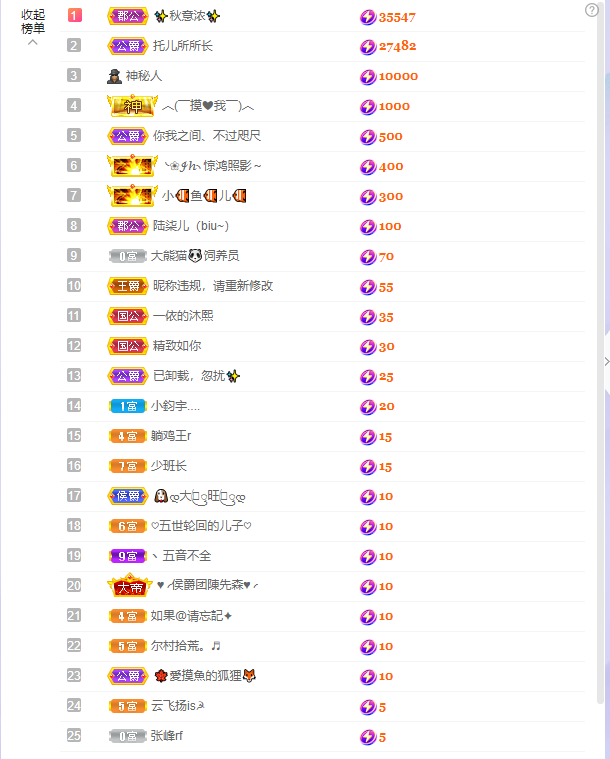Open 精致如你's ranking entry
610x759 pixels.
[176, 346]
